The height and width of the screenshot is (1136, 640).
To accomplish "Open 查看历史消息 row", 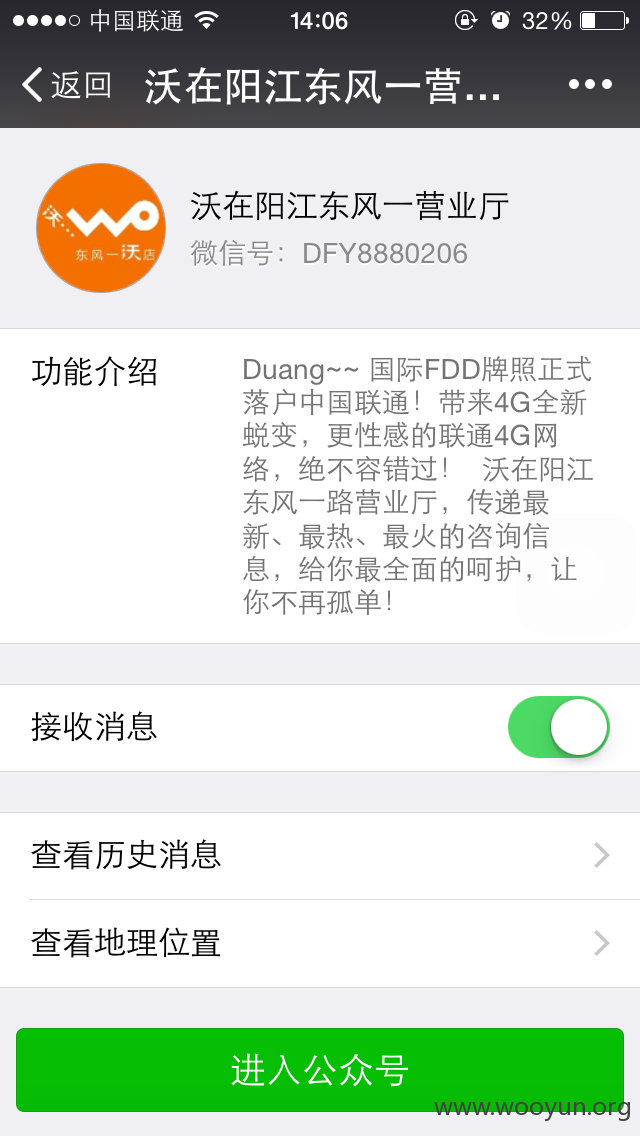I will (x=320, y=856).
